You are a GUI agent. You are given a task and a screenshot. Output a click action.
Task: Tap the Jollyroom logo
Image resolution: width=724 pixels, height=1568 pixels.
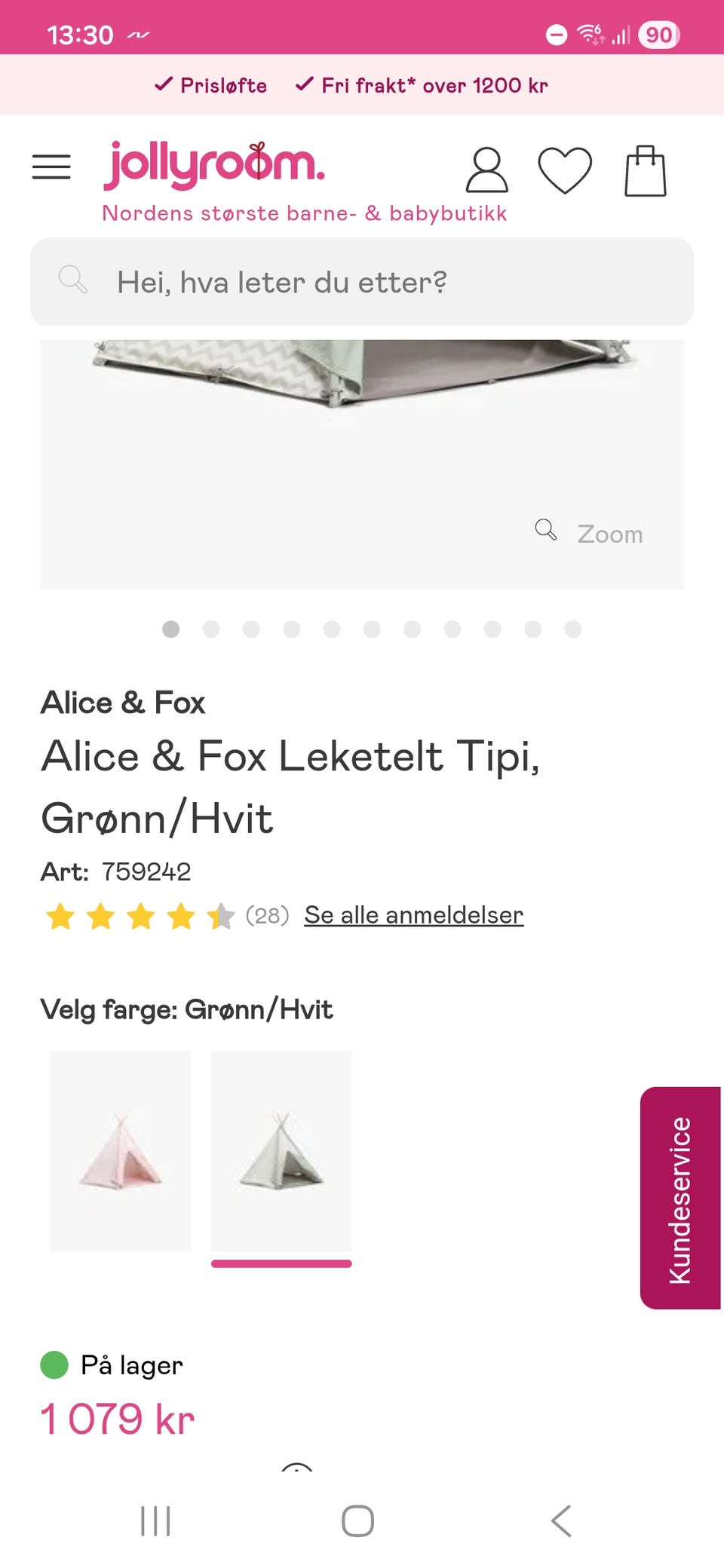click(x=213, y=164)
